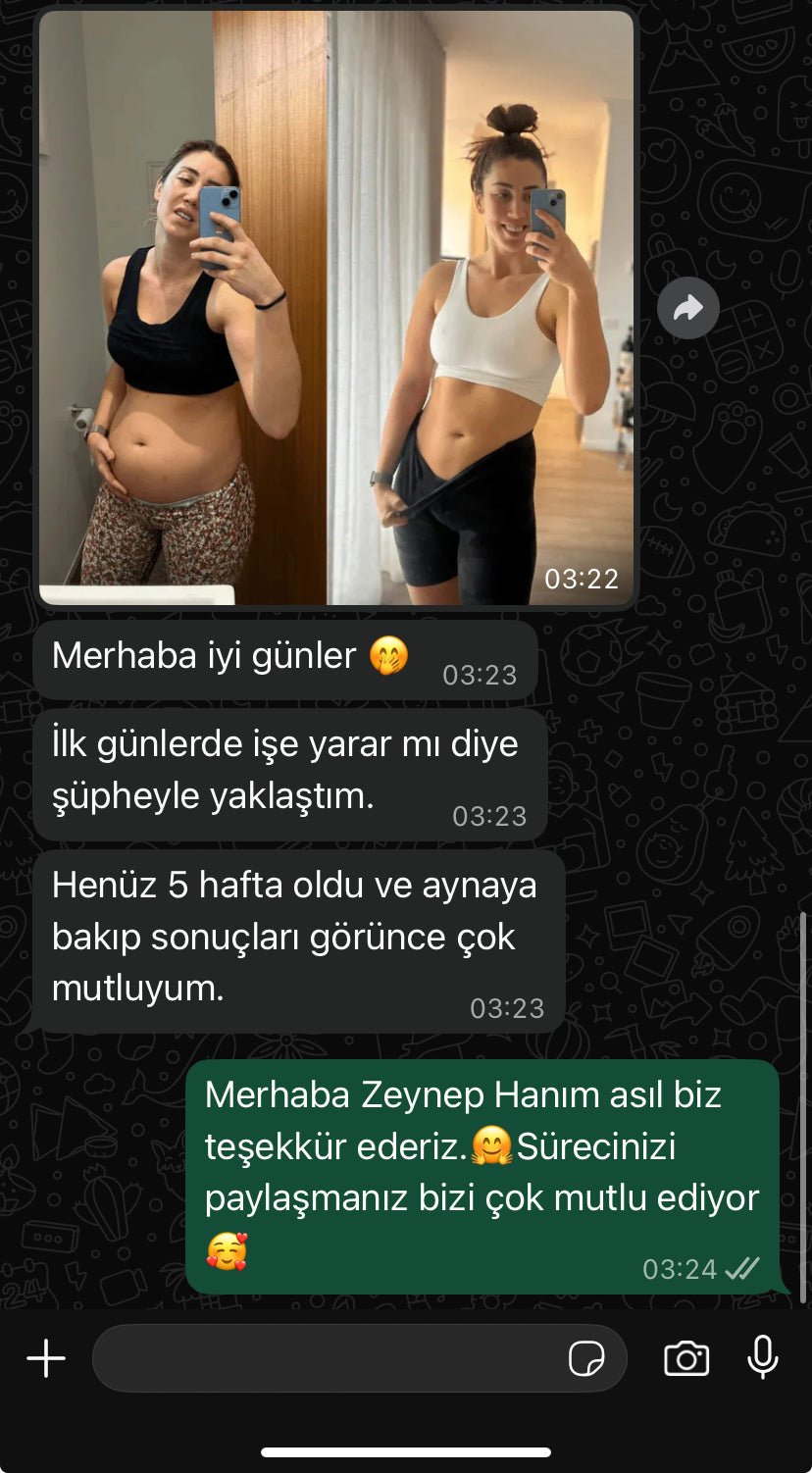Open the attachment plus menu
812x1473 pixels.
click(x=46, y=1358)
